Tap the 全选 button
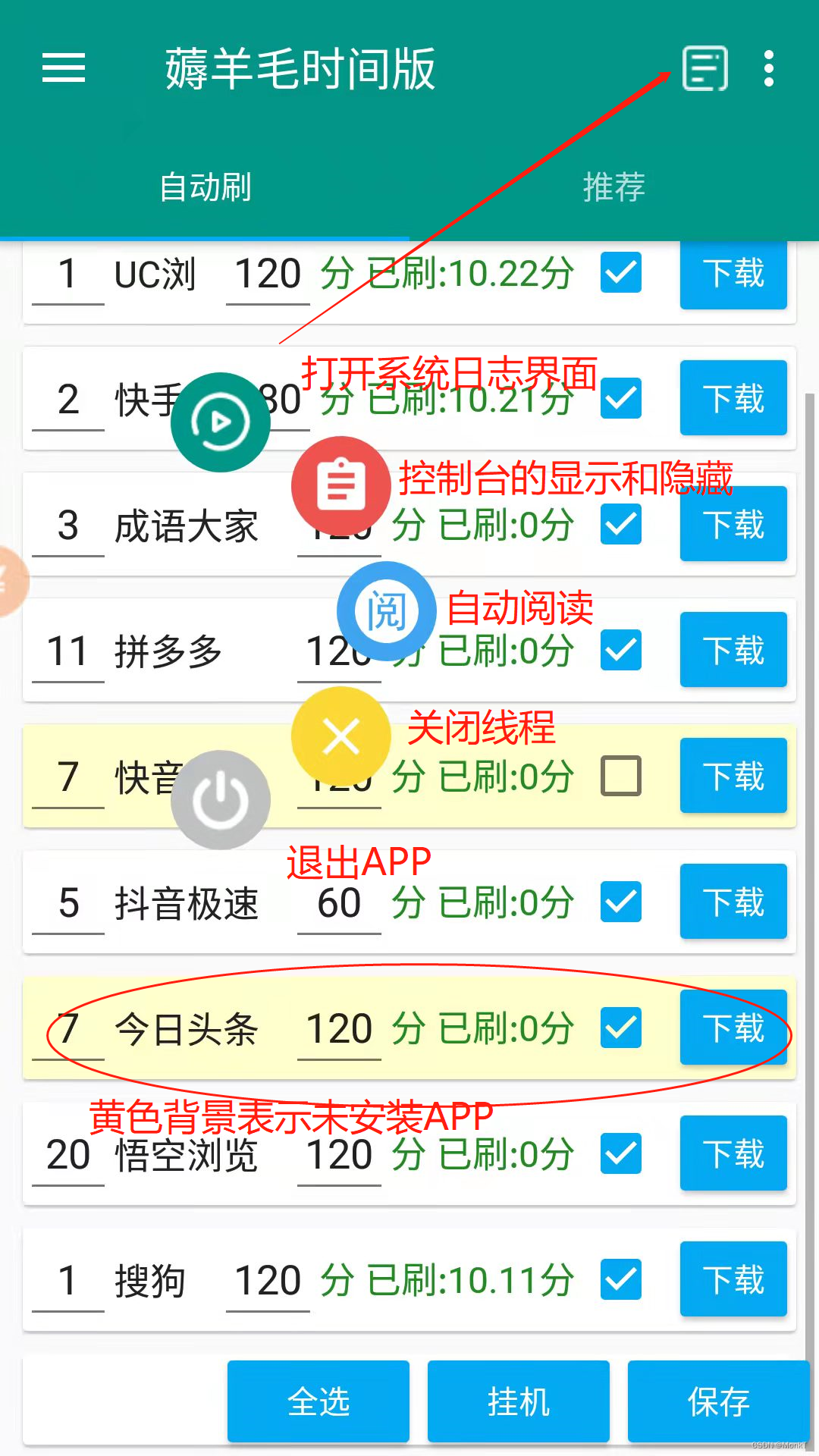Viewport: 819px width, 1456px height. point(318,1401)
